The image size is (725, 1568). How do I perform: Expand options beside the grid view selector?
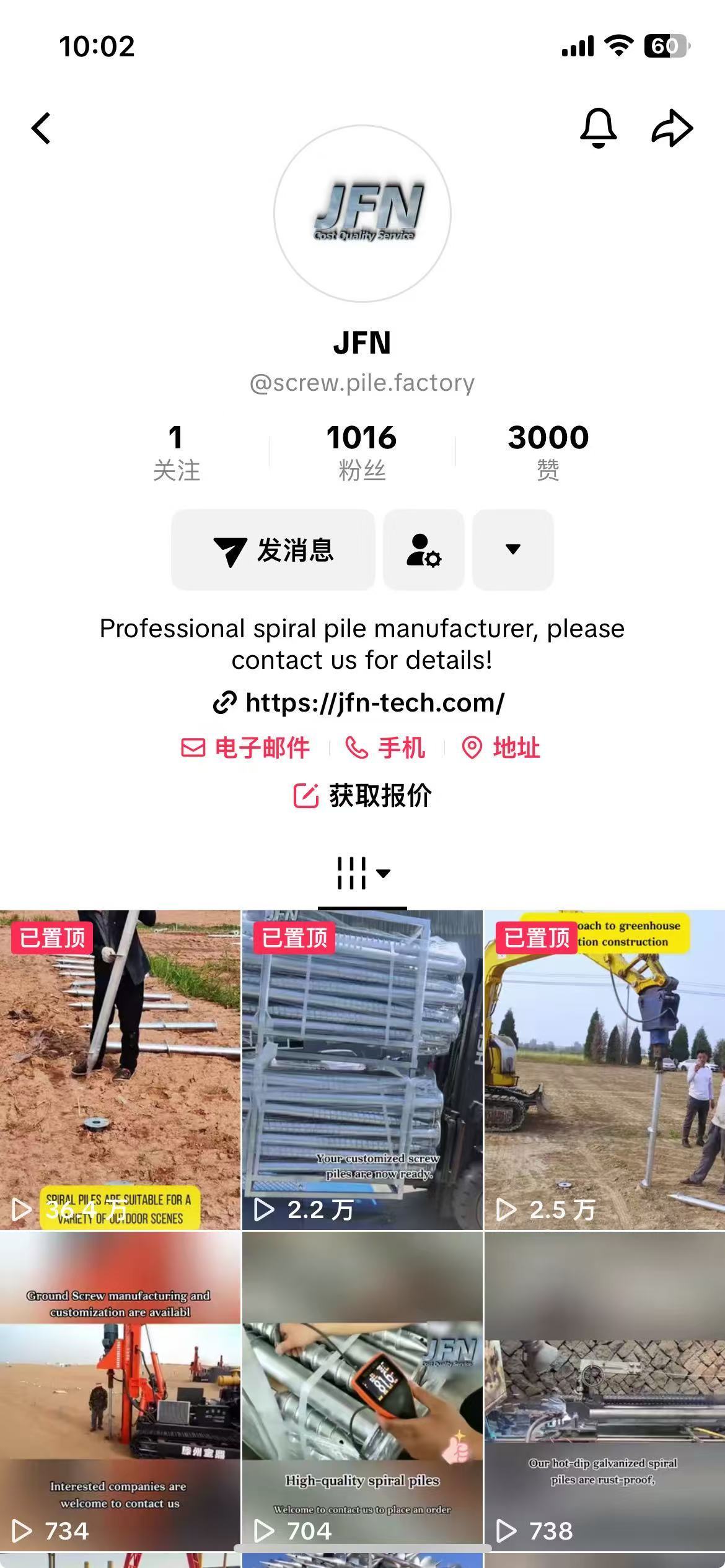coord(384,873)
